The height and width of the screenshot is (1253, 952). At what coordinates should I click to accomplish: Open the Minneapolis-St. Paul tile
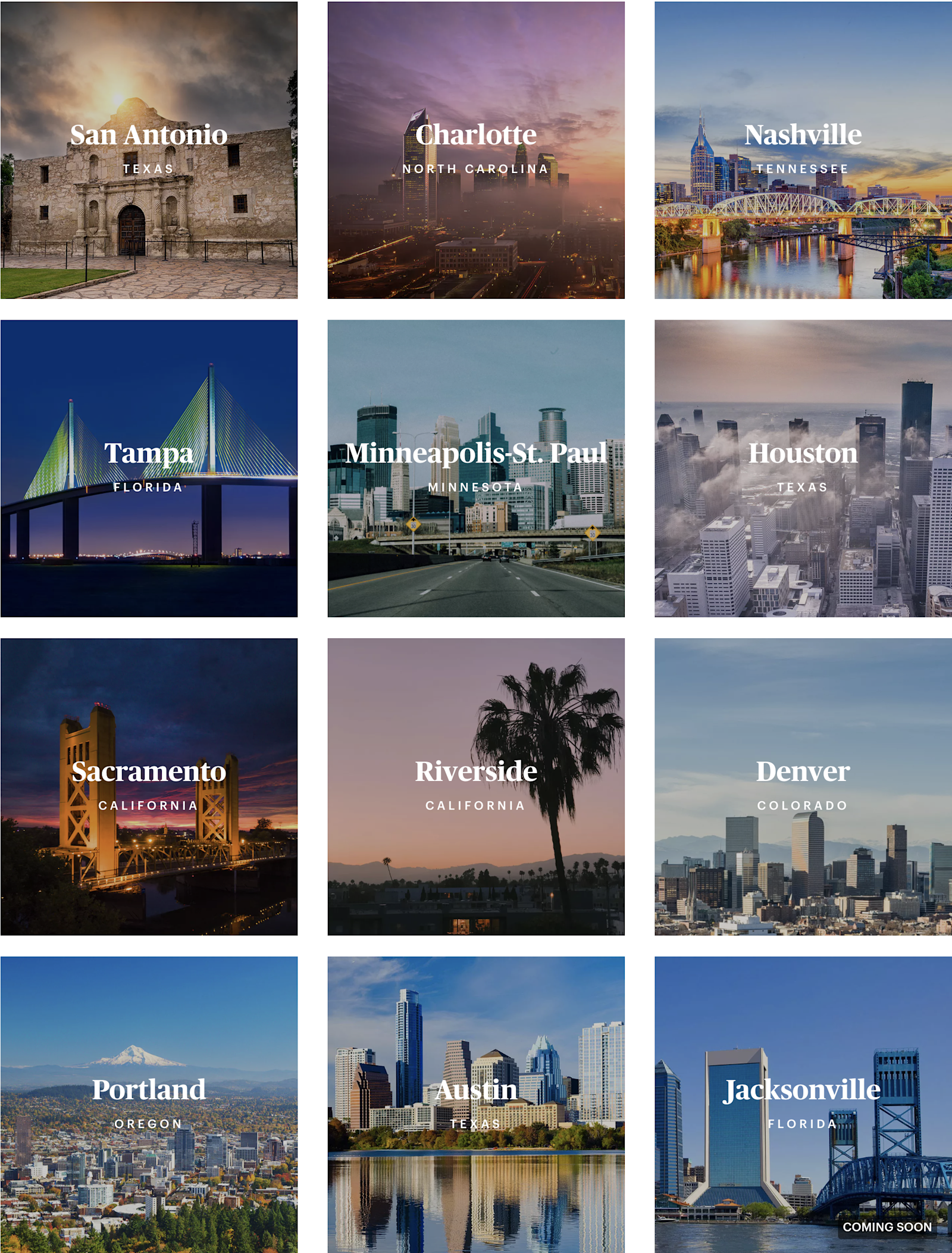[x=476, y=468]
